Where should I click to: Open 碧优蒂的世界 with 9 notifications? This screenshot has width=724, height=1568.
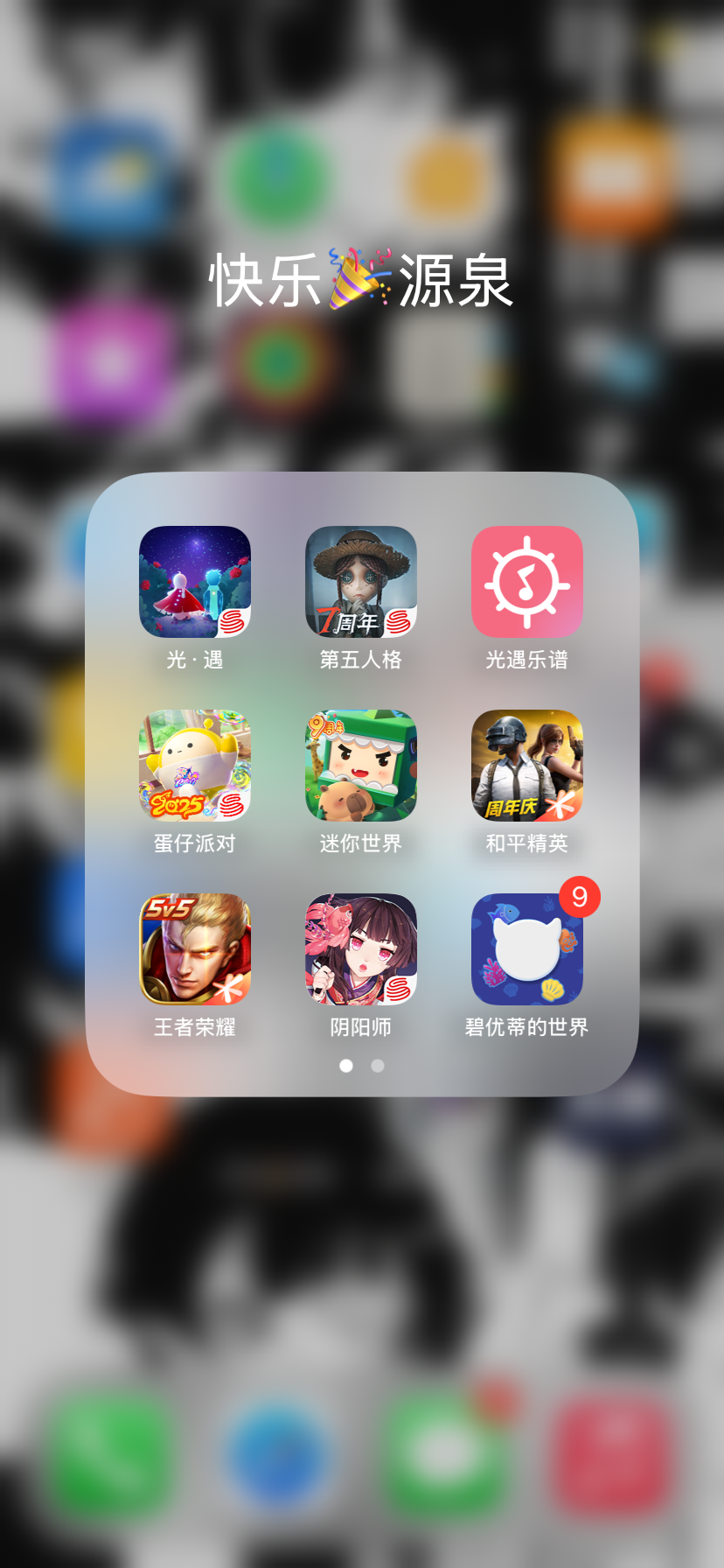527,949
